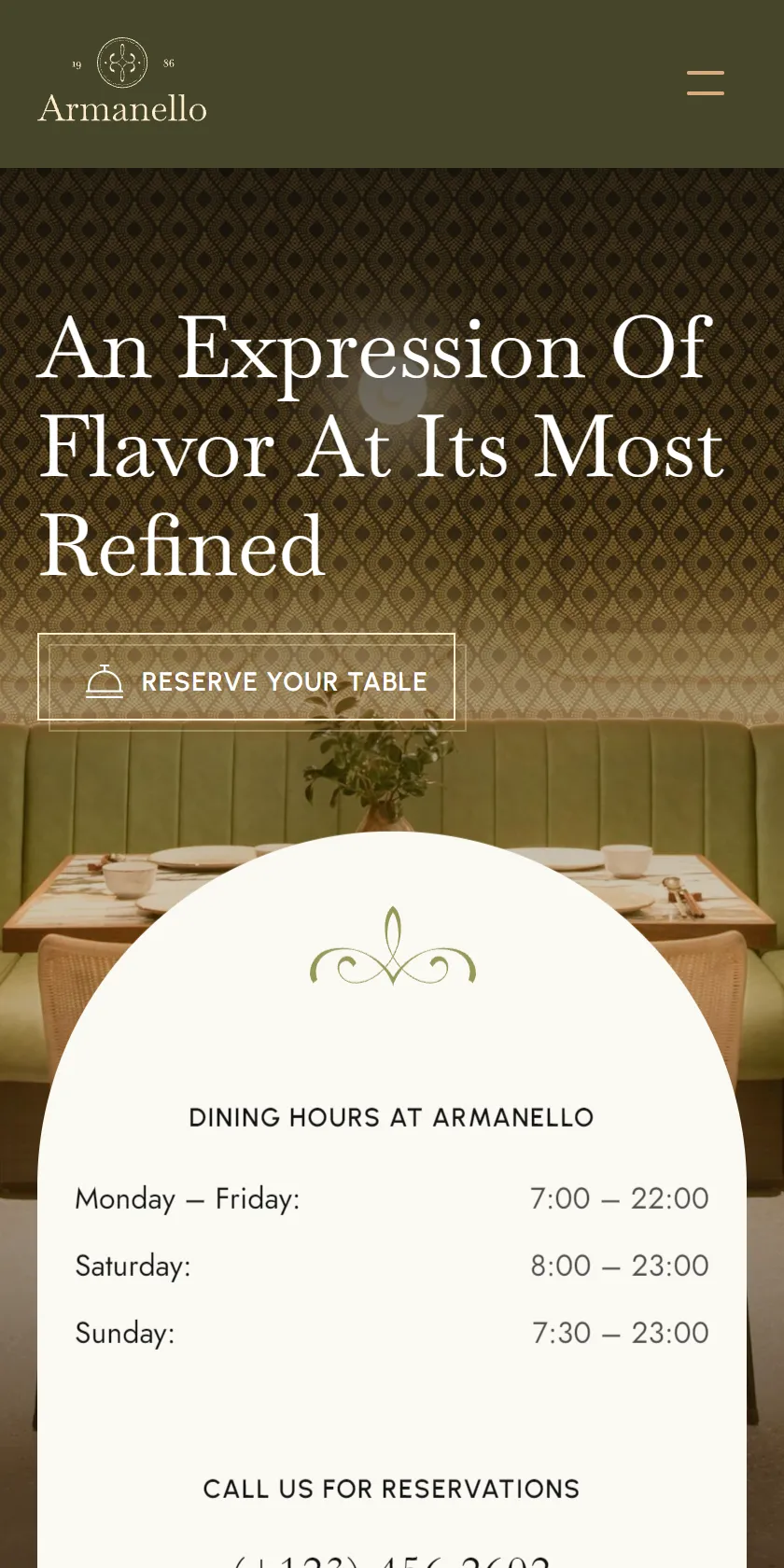This screenshot has width=784, height=1568.
Task: Open the Armanello logo home link
Action: [x=122, y=82]
